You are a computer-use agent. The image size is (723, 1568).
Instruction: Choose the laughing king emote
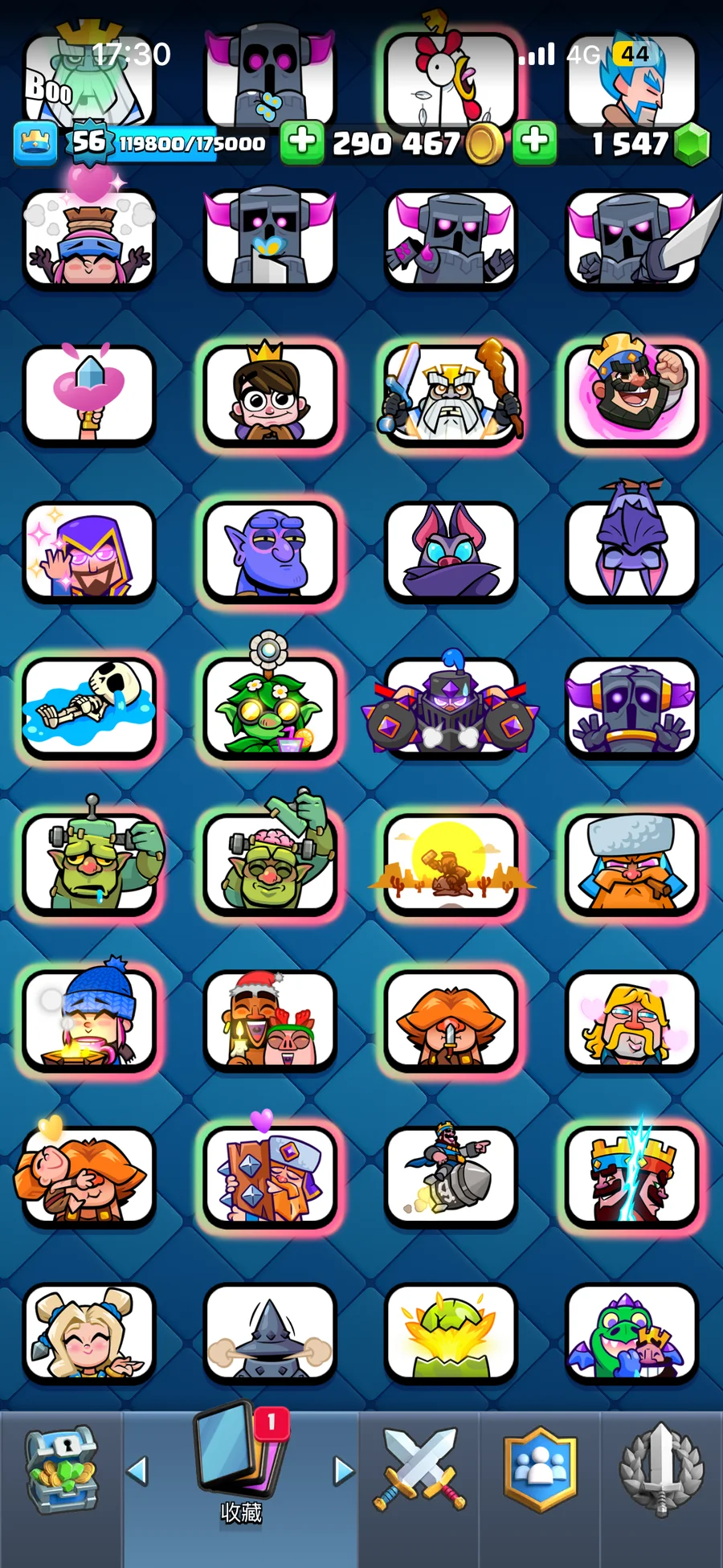(631, 394)
